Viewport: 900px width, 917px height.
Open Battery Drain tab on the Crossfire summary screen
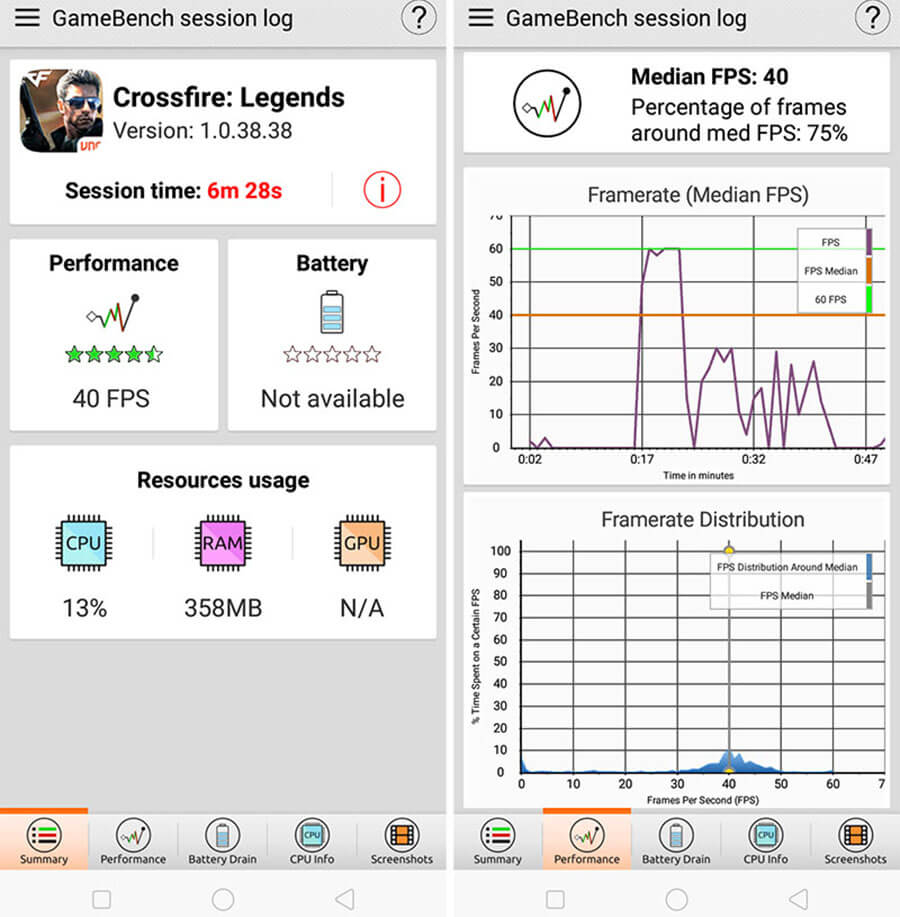click(x=222, y=842)
